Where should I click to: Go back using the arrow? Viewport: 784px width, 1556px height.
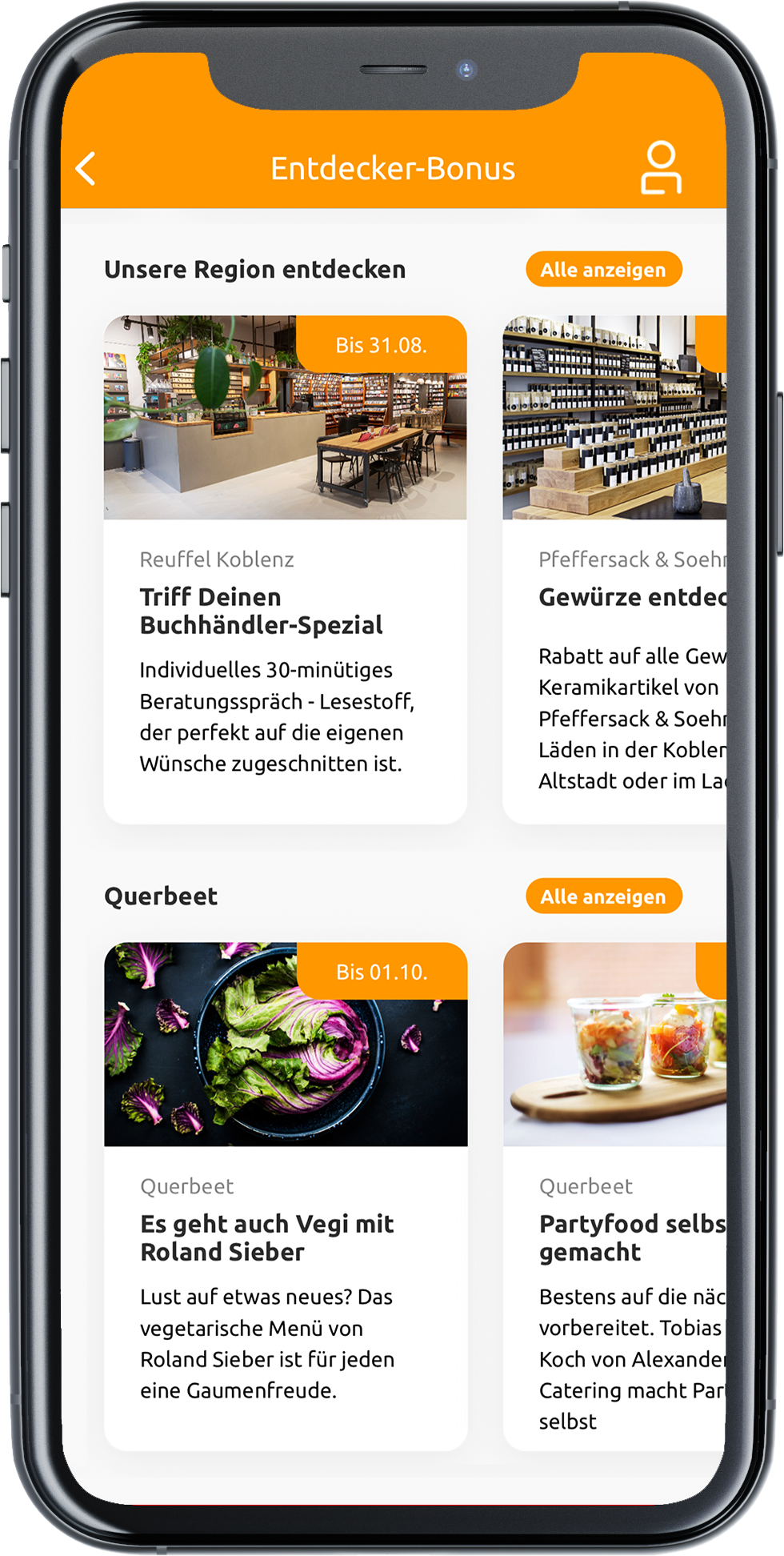point(86,169)
